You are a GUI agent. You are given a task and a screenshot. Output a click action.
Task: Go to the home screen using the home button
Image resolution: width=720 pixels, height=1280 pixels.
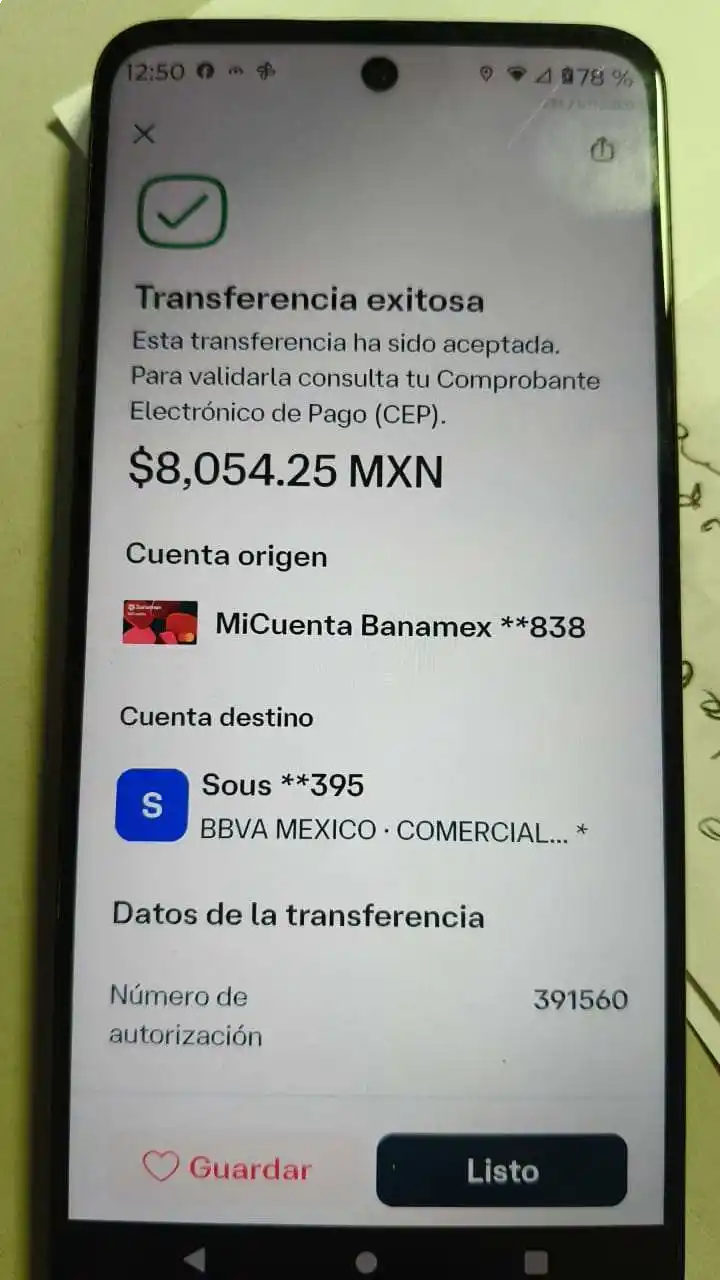tap(366, 1261)
